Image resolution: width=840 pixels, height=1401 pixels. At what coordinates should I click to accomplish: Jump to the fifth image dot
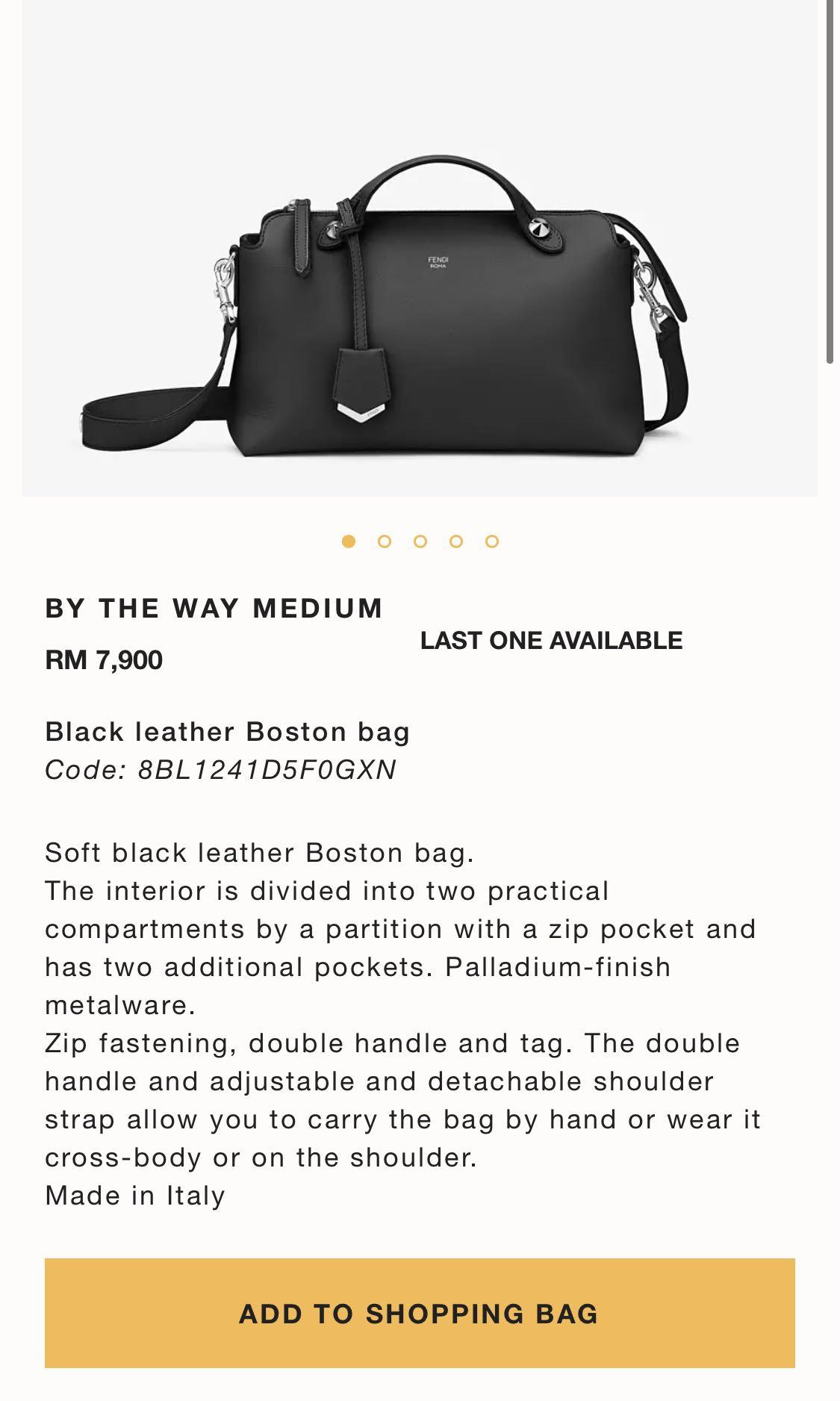[x=492, y=541]
